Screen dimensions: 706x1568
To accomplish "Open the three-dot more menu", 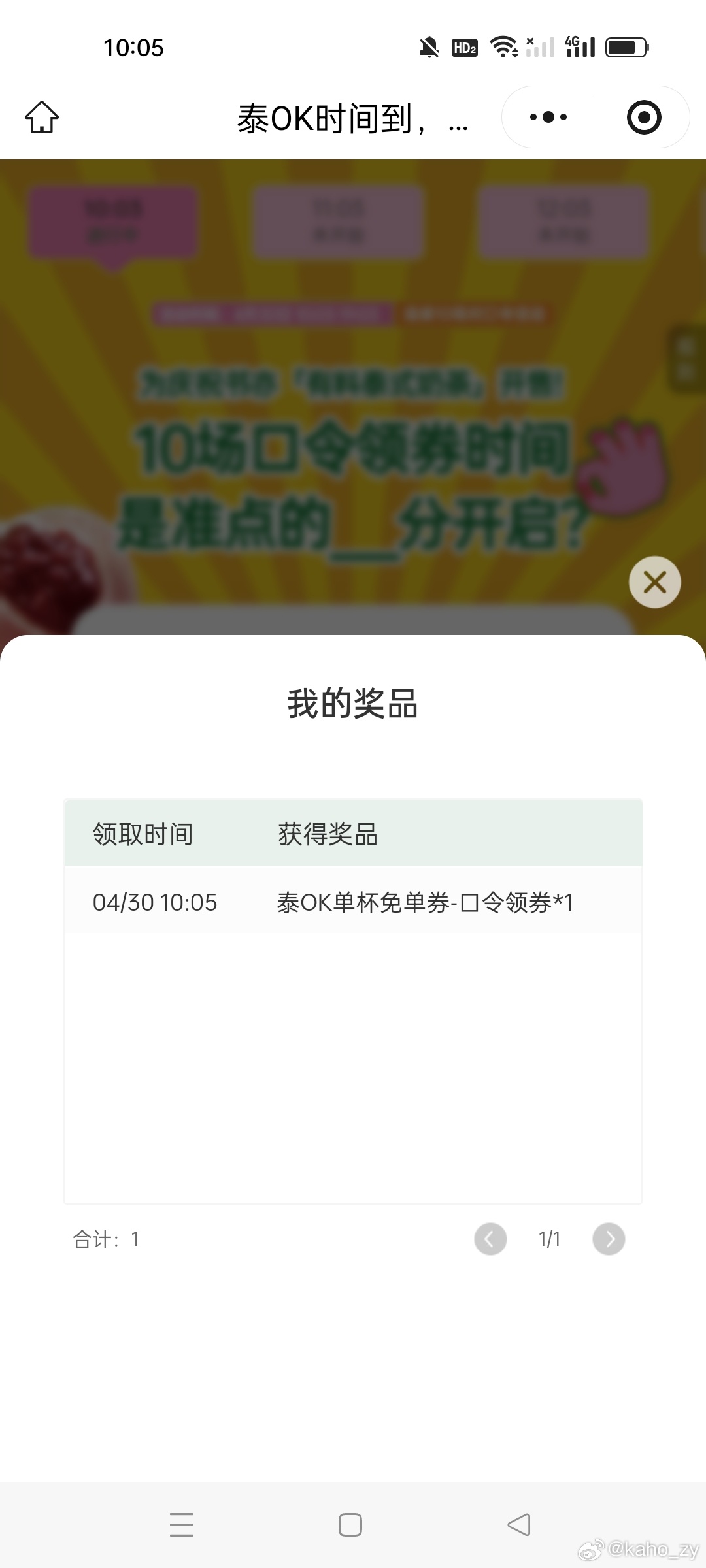I will pos(548,118).
